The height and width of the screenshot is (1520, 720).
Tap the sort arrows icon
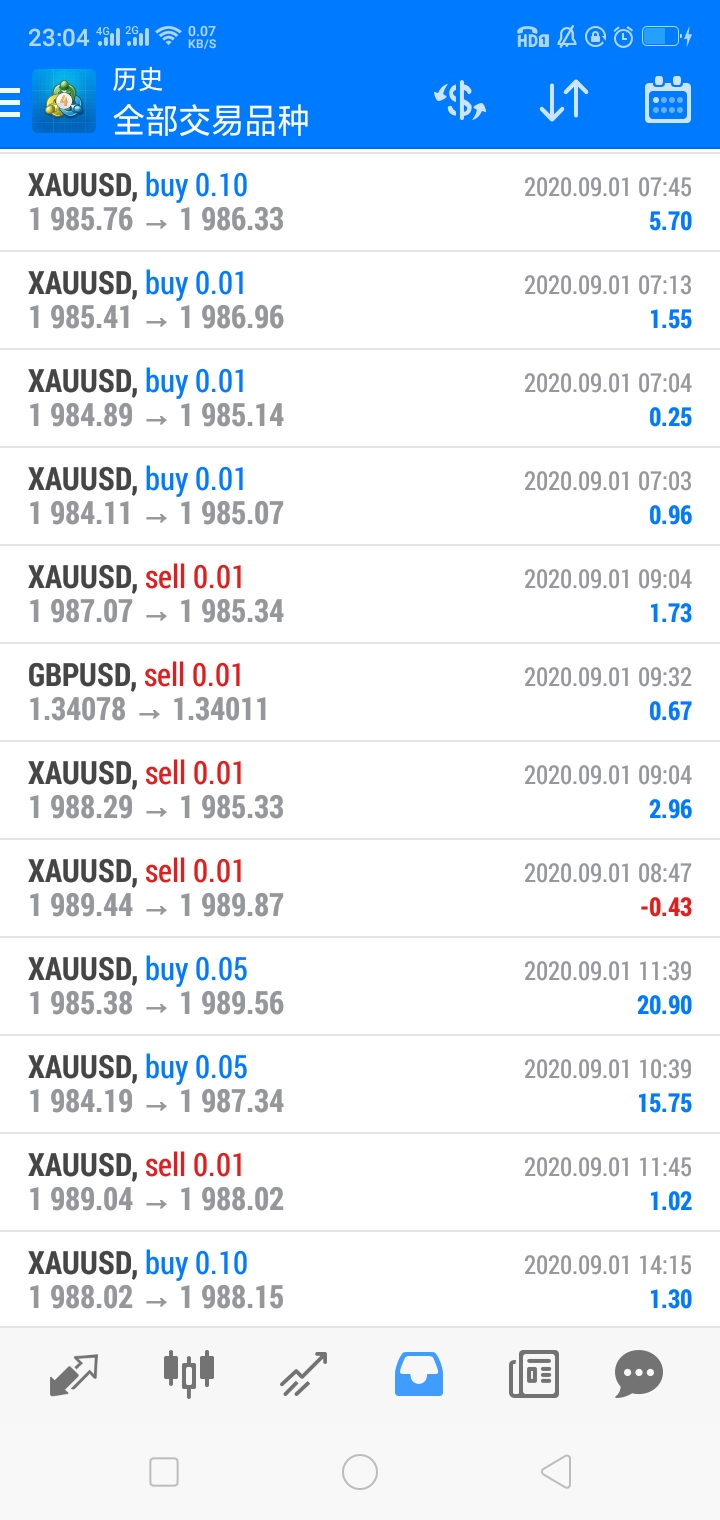coord(564,102)
